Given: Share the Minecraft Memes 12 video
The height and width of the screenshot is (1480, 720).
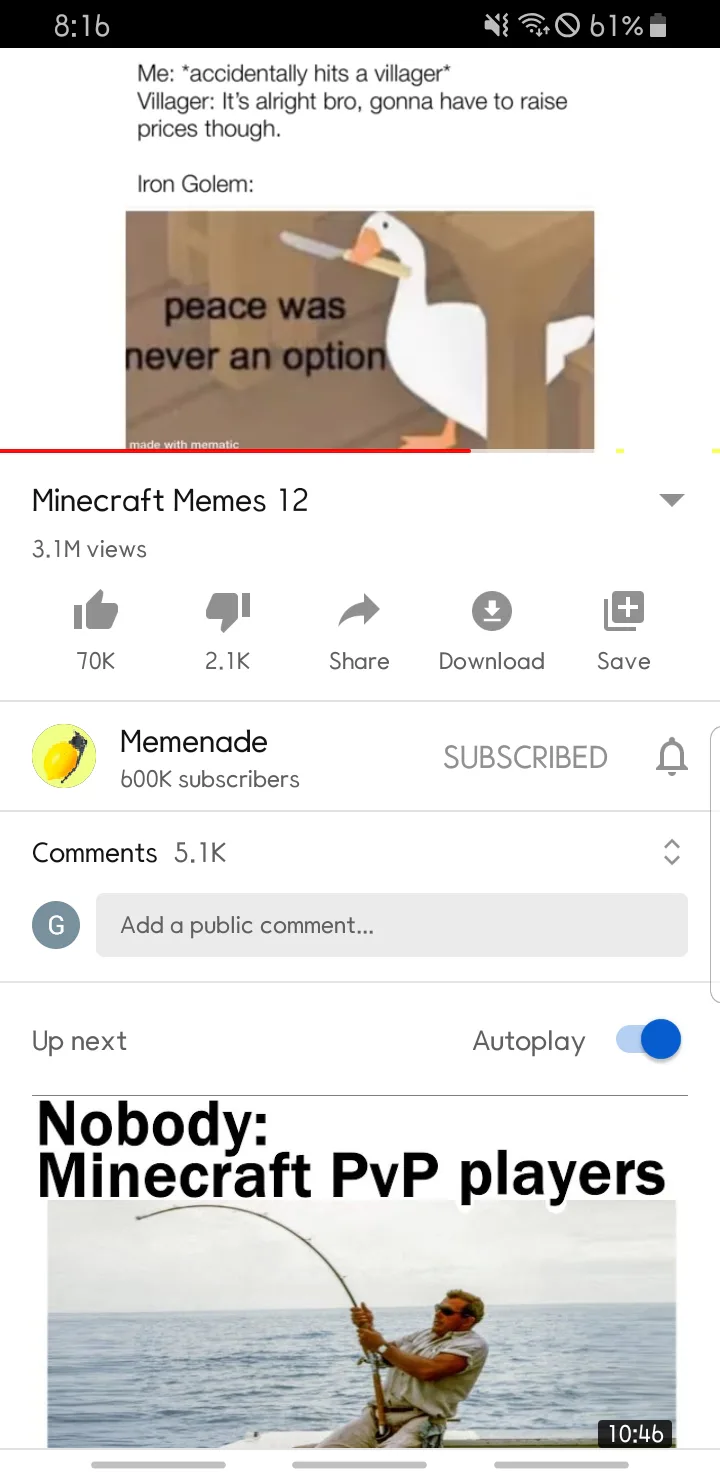Looking at the screenshot, I should (x=358, y=628).
